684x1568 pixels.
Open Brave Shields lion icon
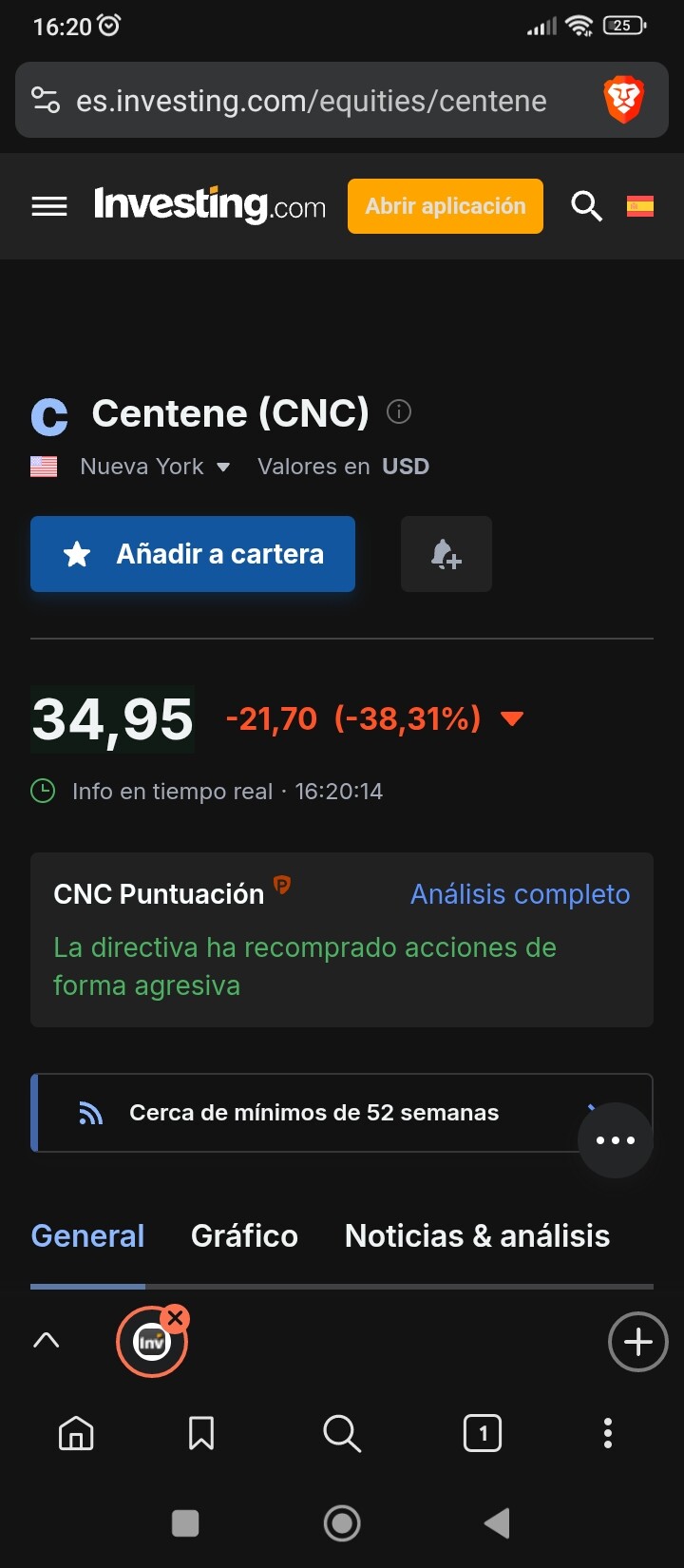pyautogui.click(x=624, y=101)
